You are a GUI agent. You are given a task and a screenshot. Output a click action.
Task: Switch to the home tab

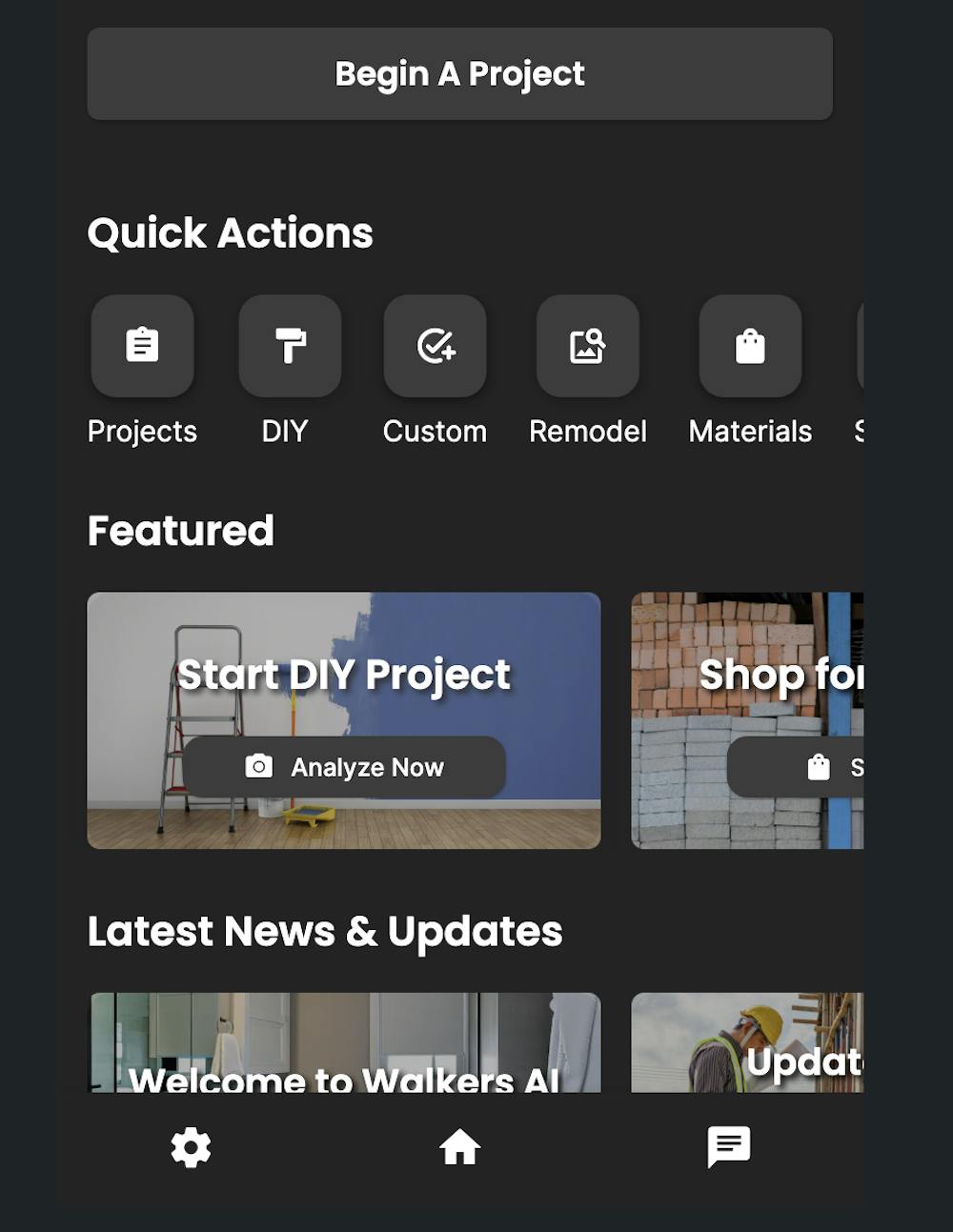[x=459, y=1147]
